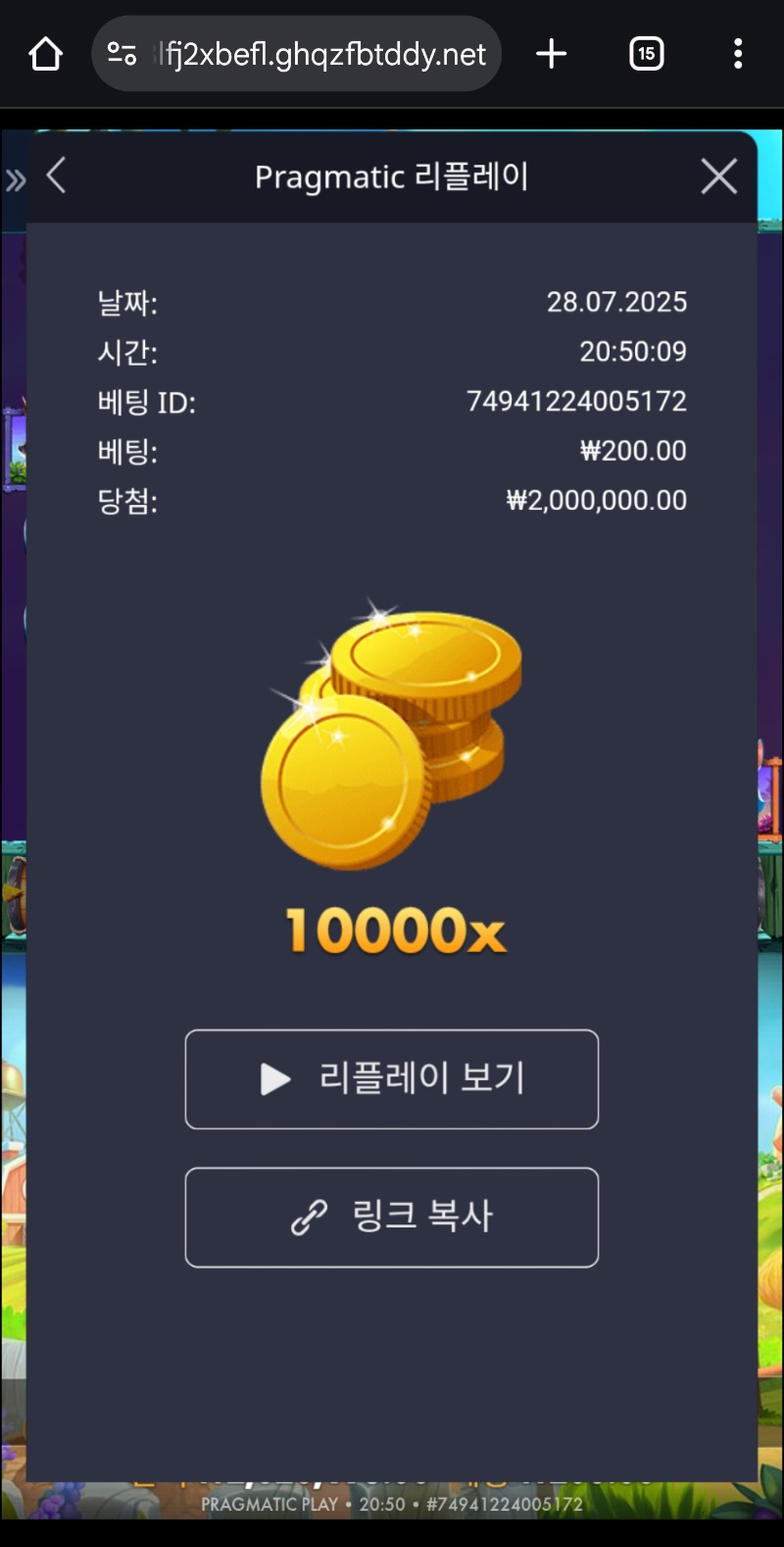Go to the browser home page
Viewport: 784px width, 1547px height.
(x=46, y=54)
